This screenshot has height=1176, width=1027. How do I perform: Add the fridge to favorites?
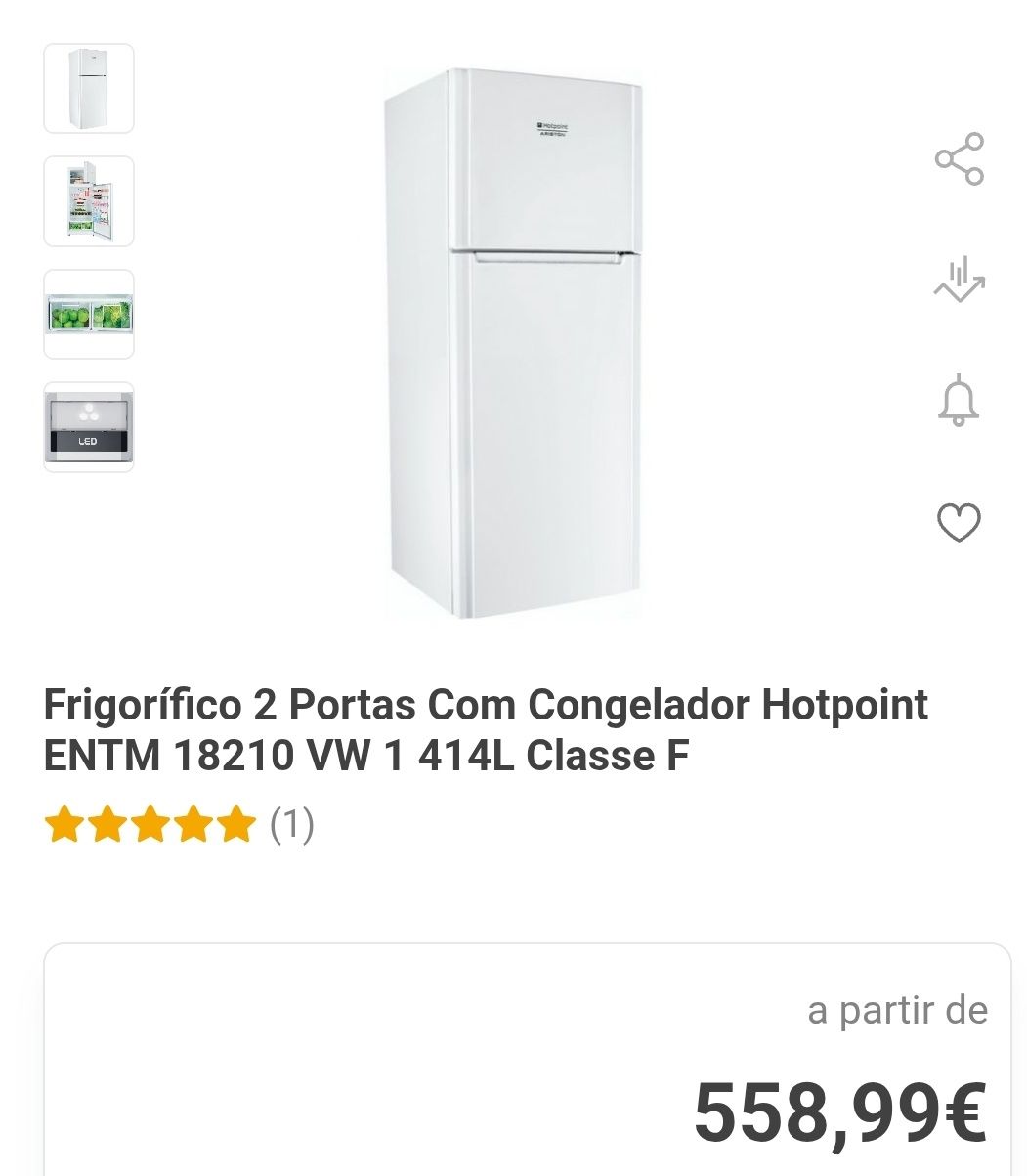[x=959, y=522]
